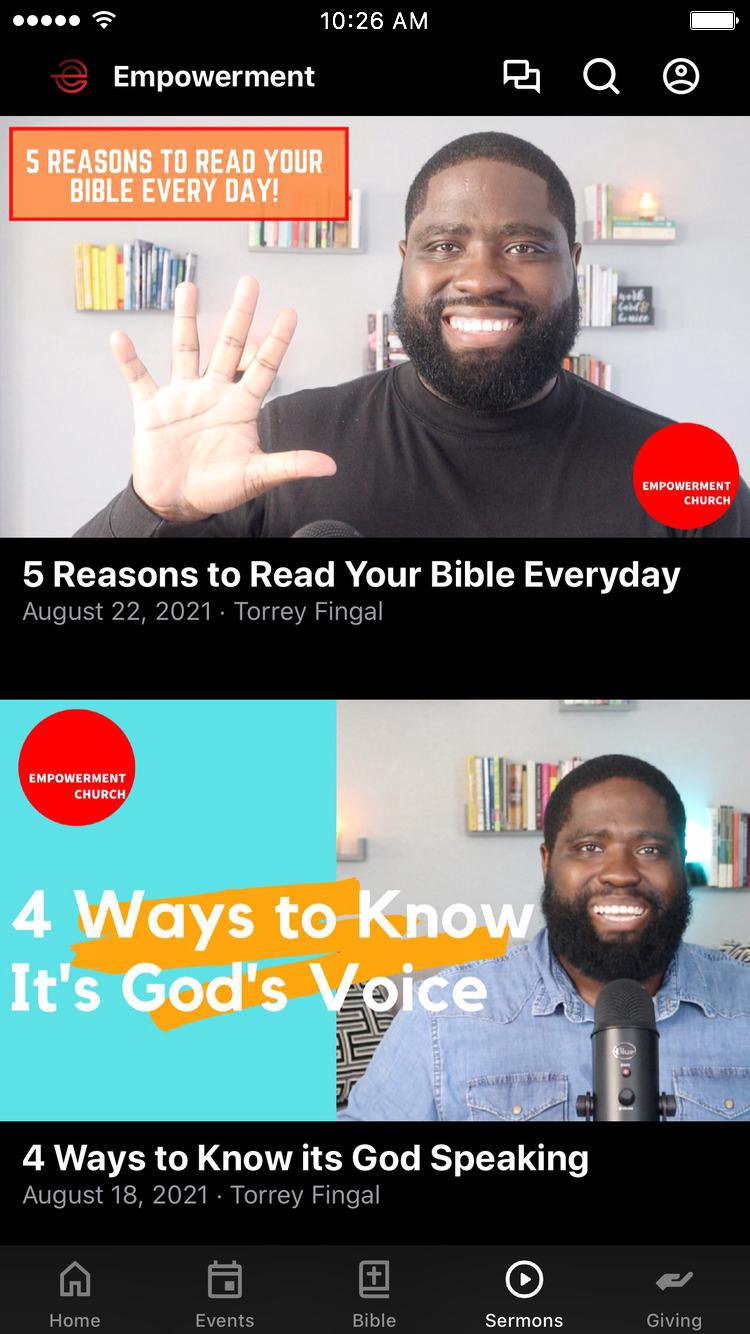
Task: Switch to the Bible tab
Action: [x=374, y=1293]
